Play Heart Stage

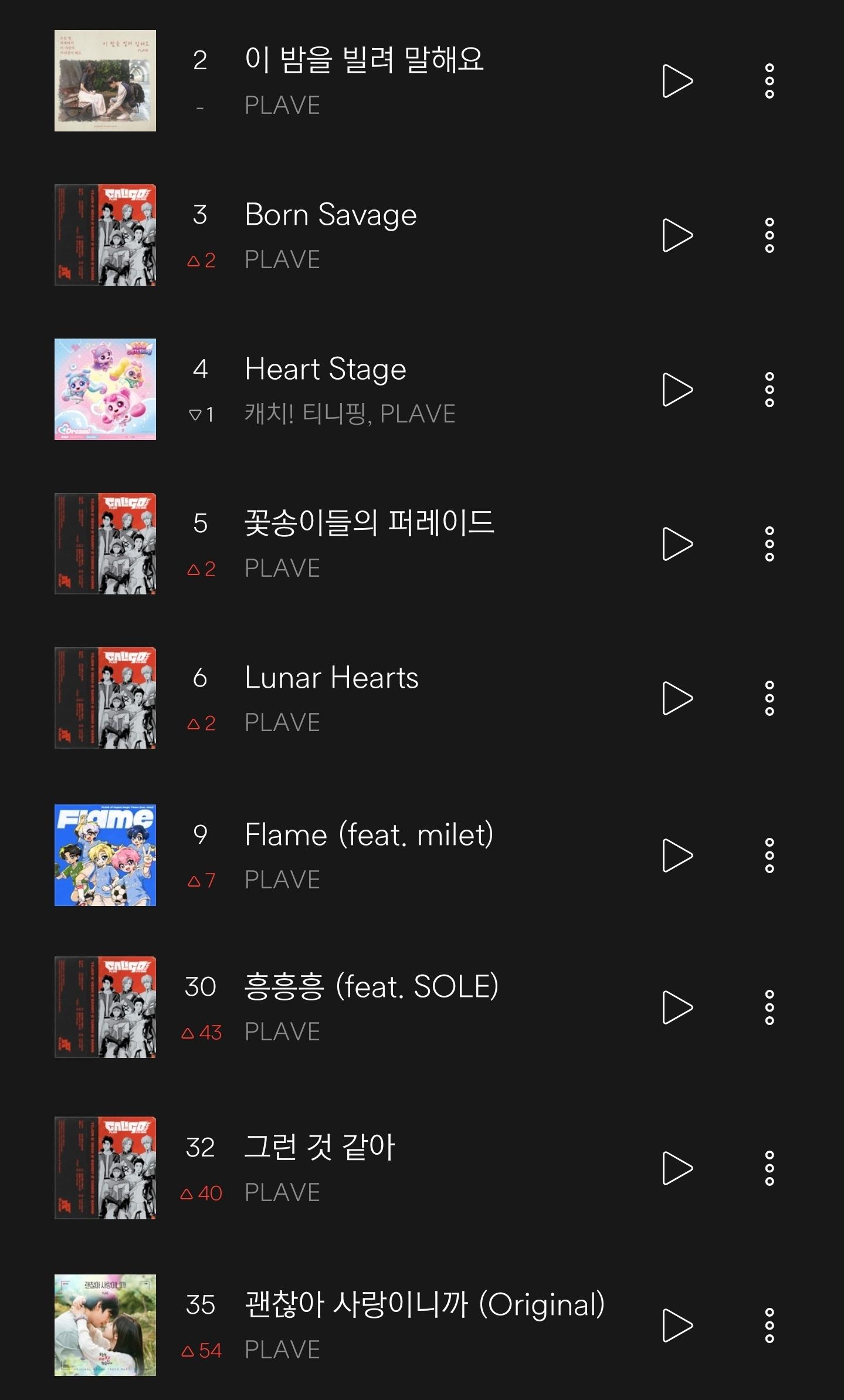pyautogui.click(x=677, y=390)
